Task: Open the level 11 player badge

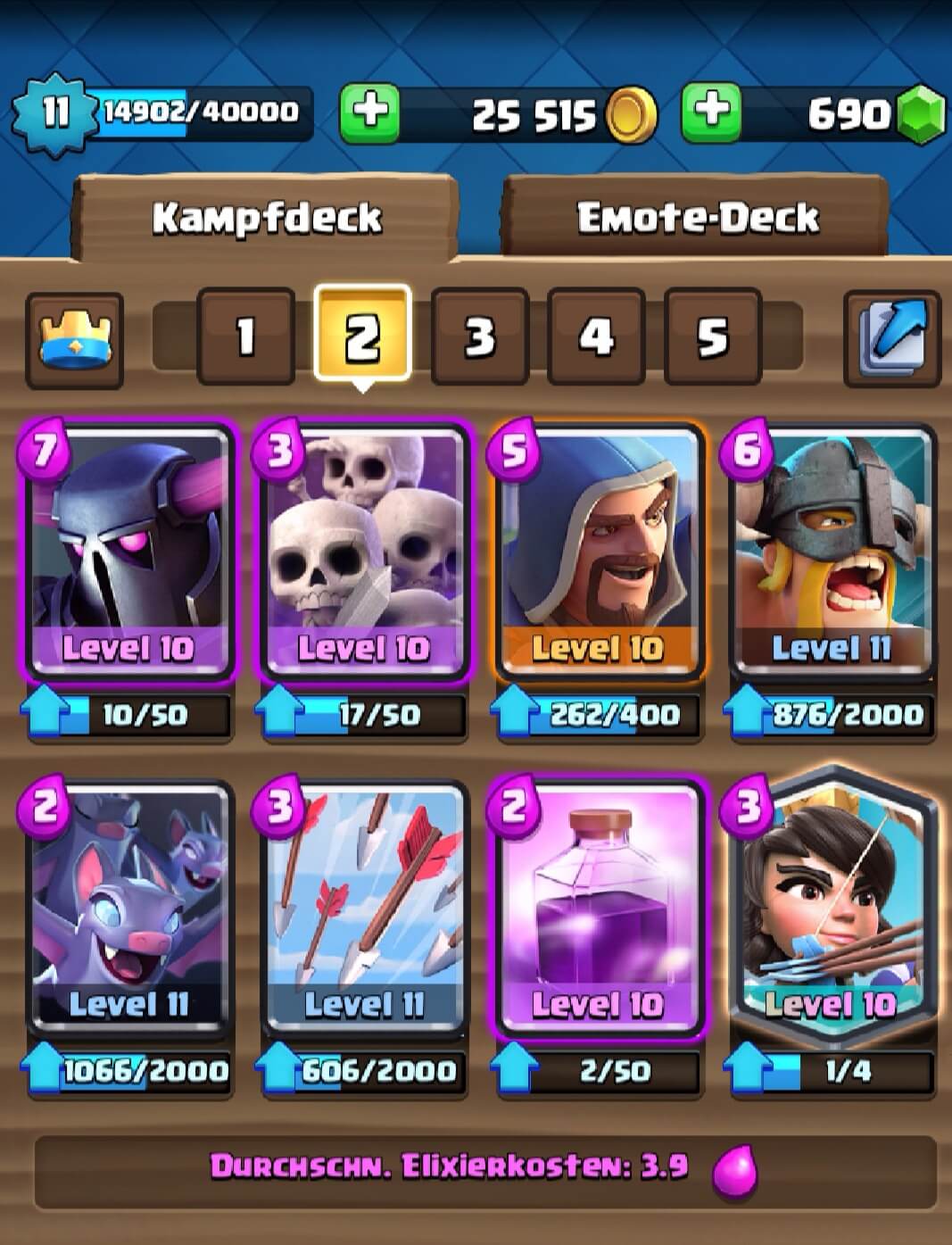Action: click(54, 112)
